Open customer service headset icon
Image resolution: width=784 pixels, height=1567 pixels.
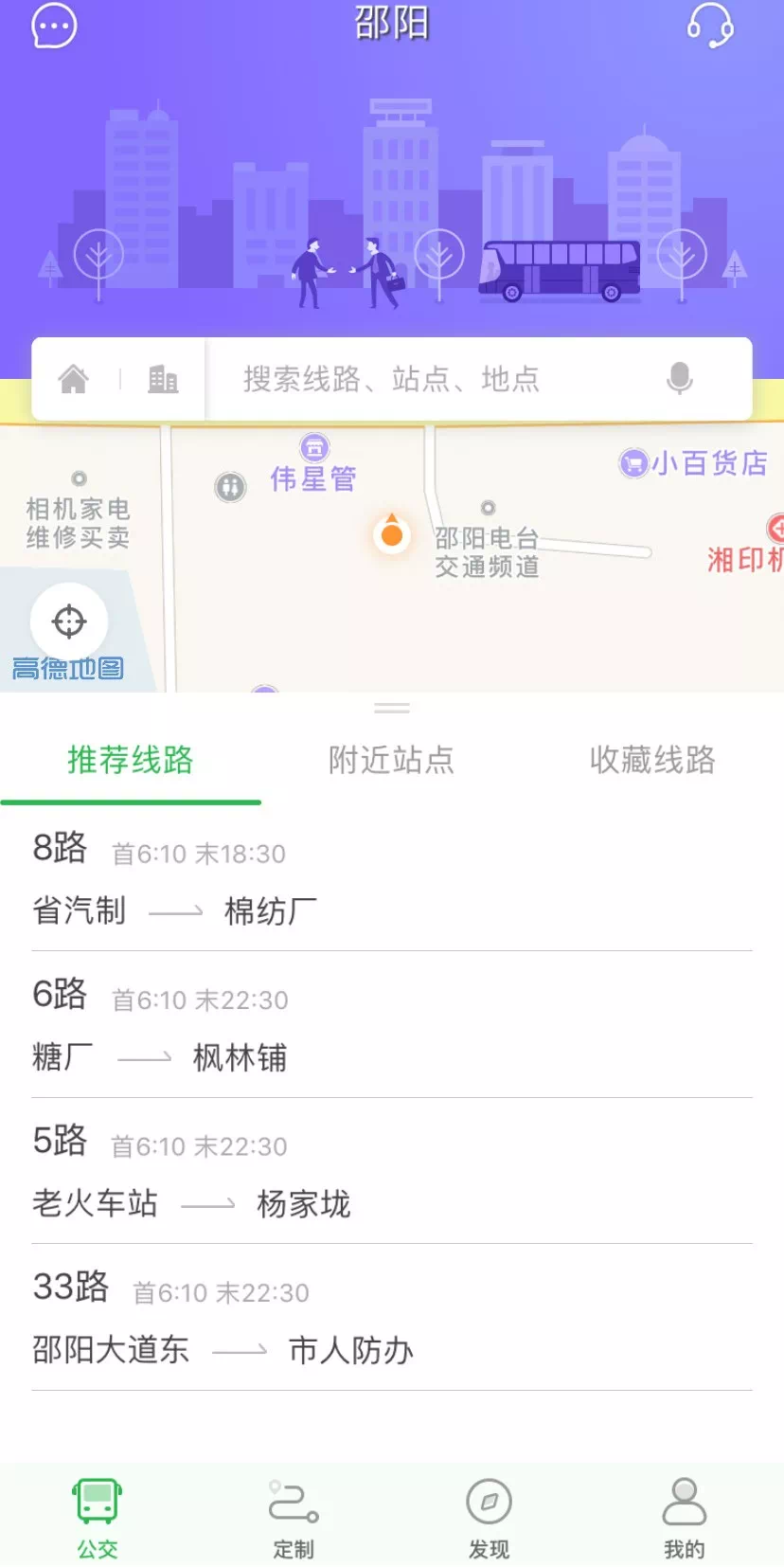click(x=710, y=25)
